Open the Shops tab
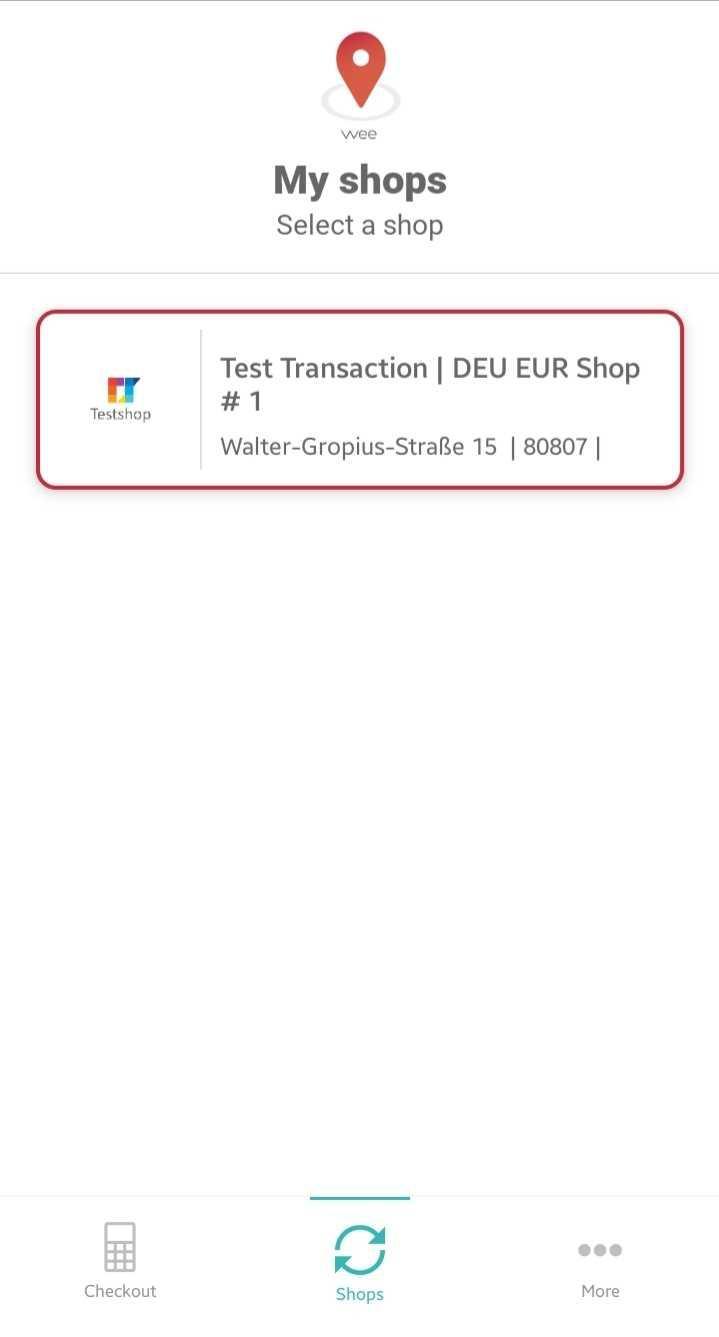The height and width of the screenshot is (1337, 719). click(360, 1264)
